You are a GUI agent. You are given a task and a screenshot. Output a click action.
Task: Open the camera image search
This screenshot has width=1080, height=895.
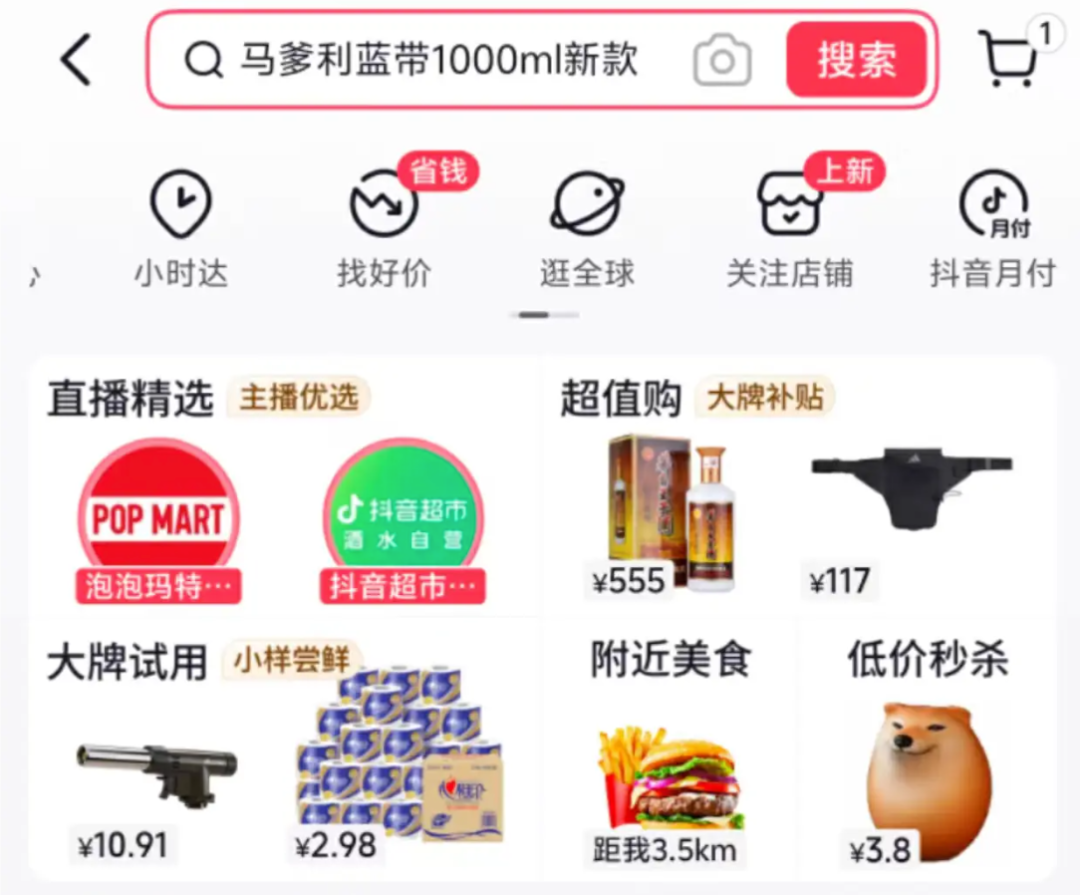pos(722,60)
